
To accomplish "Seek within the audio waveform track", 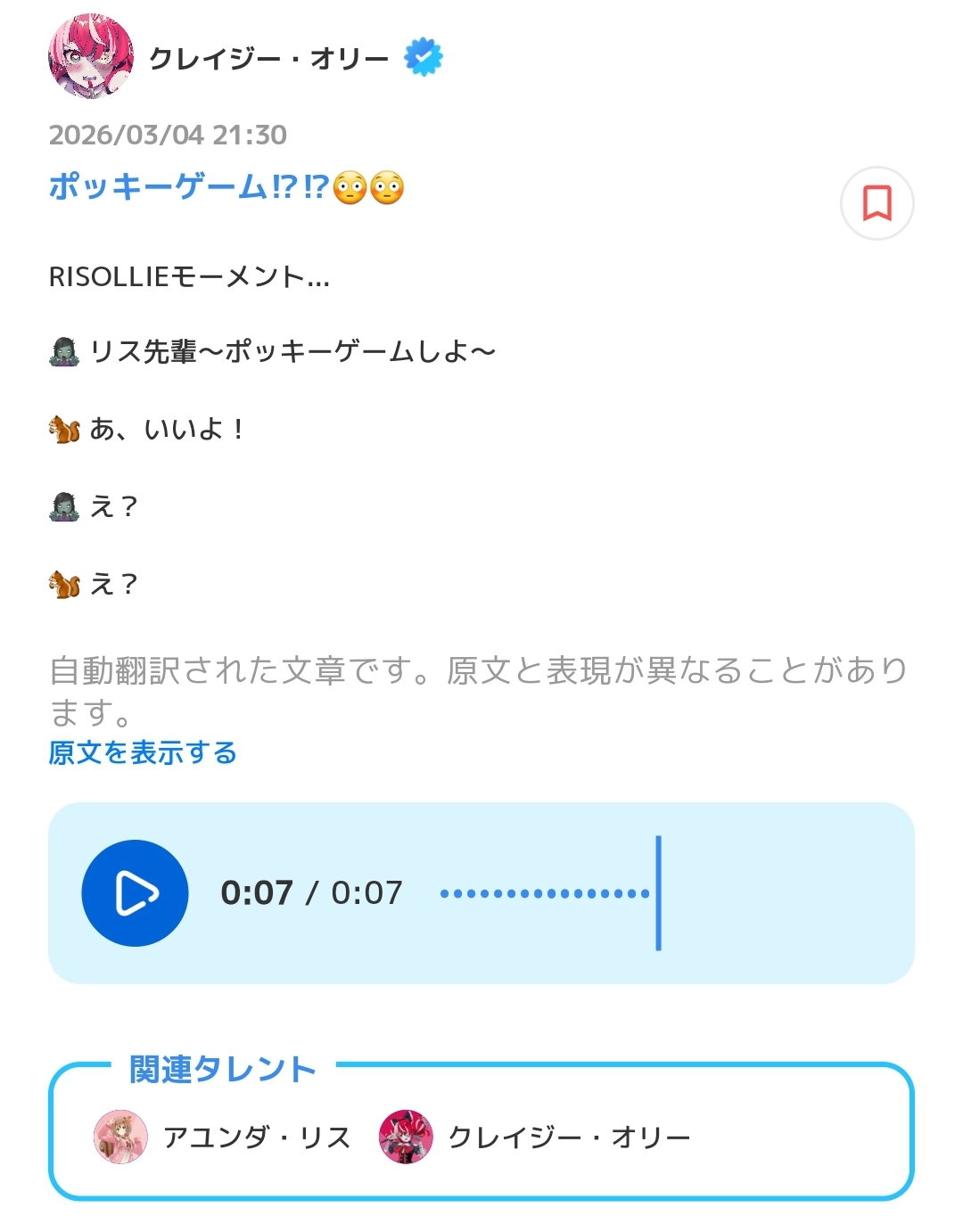I will pos(546,892).
